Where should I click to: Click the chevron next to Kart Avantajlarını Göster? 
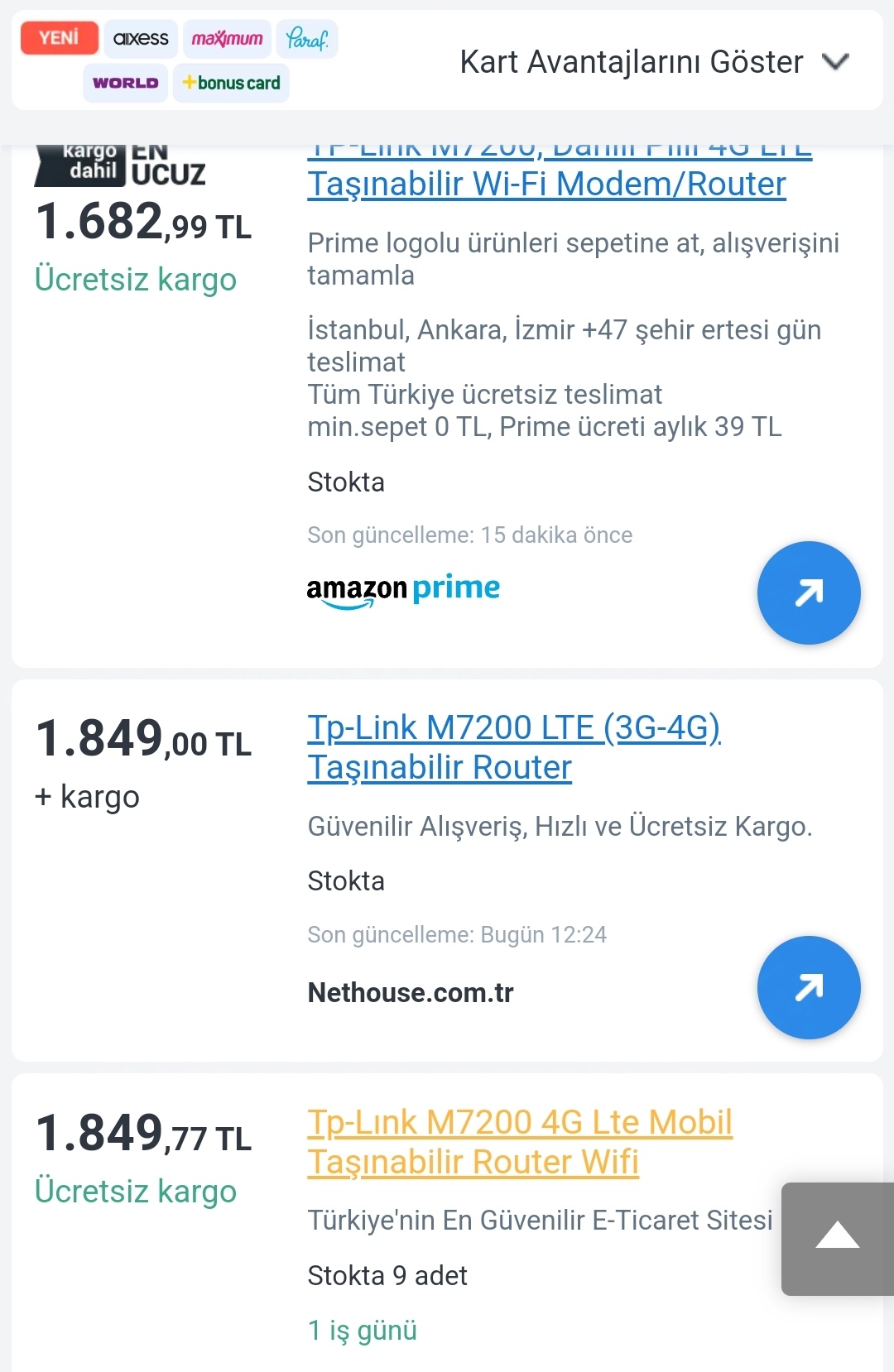pos(836,61)
